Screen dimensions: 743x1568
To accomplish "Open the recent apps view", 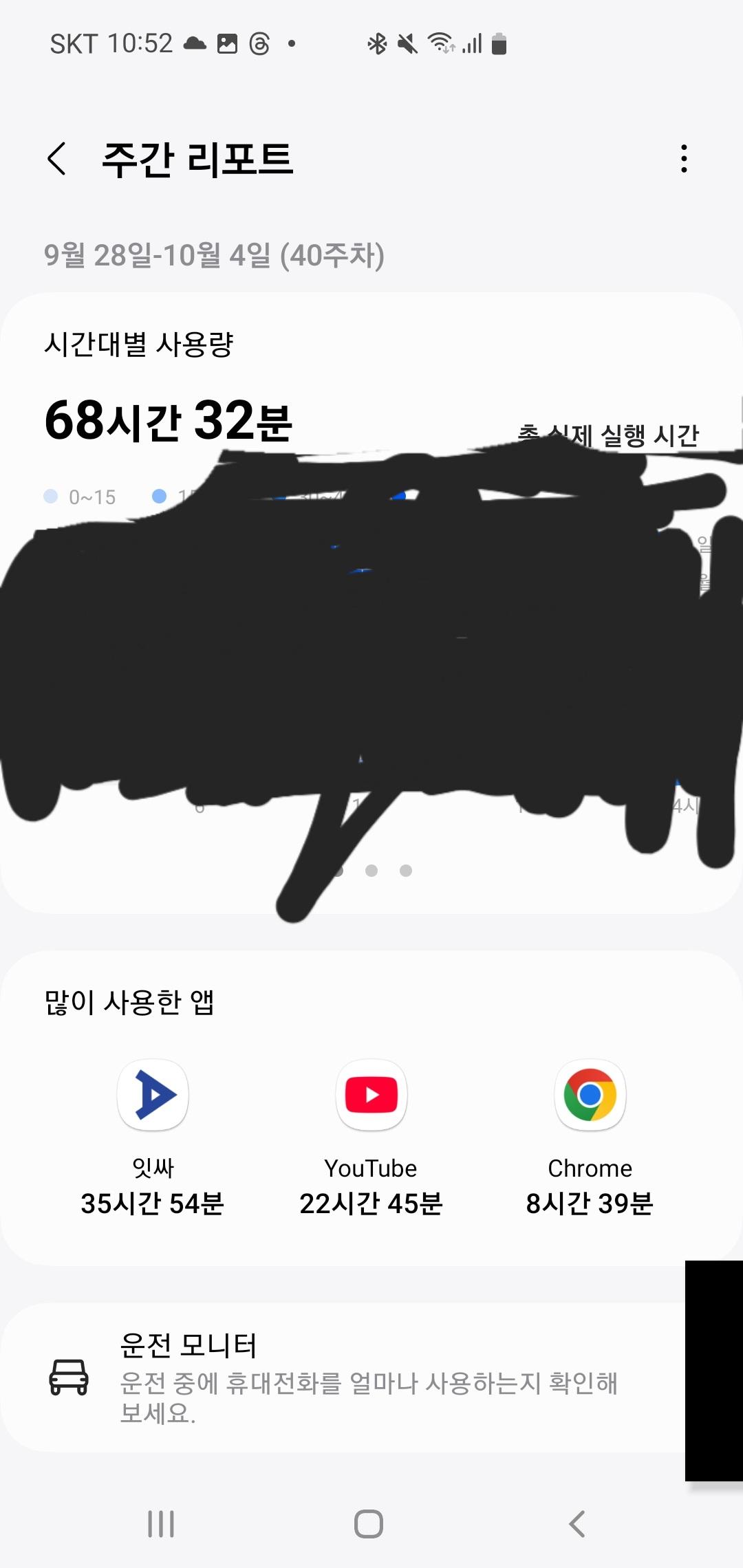I will (x=161, y=1524).
